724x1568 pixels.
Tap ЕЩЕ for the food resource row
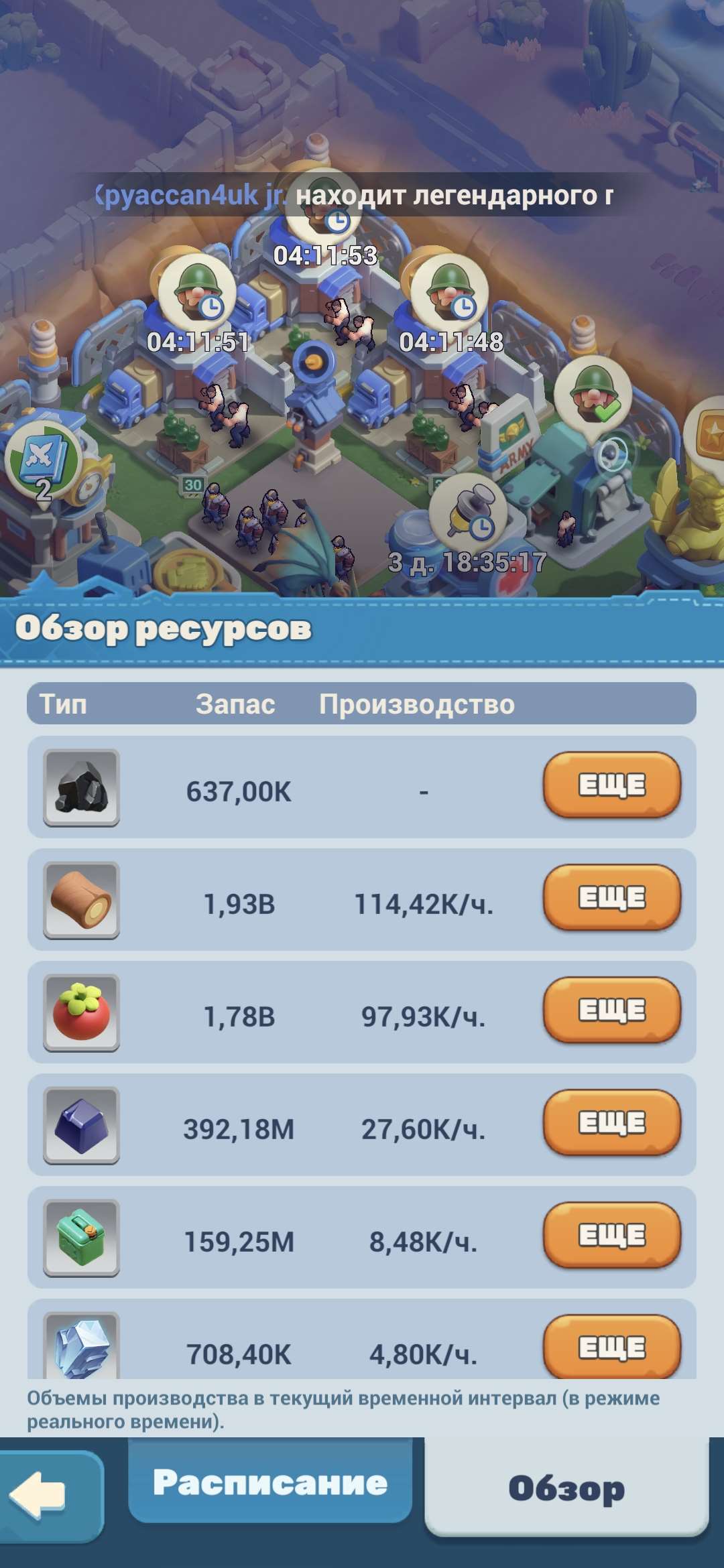[611, 1014]
